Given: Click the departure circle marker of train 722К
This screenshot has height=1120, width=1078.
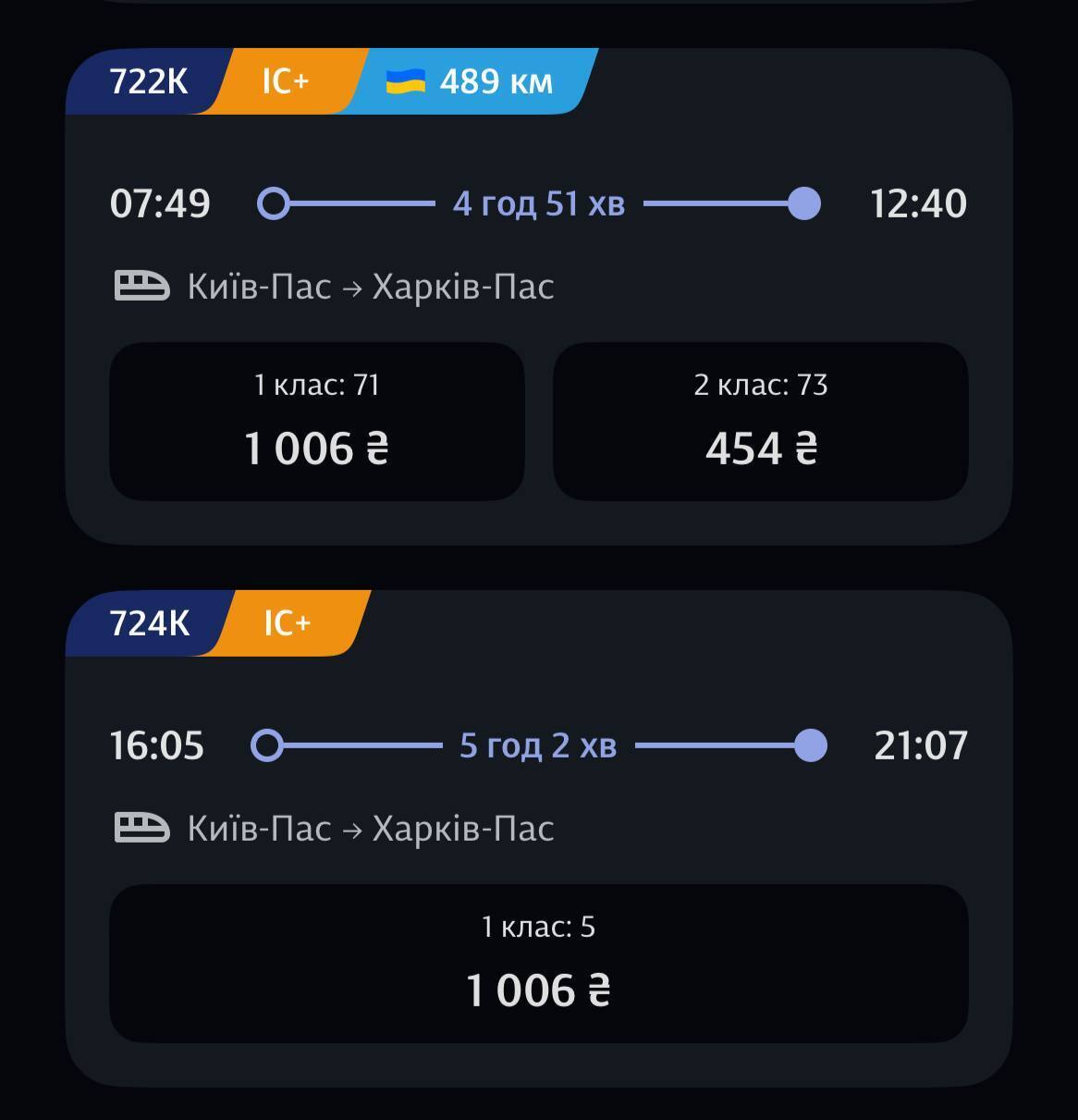Looking at the screenshot, I should (275, 203).
